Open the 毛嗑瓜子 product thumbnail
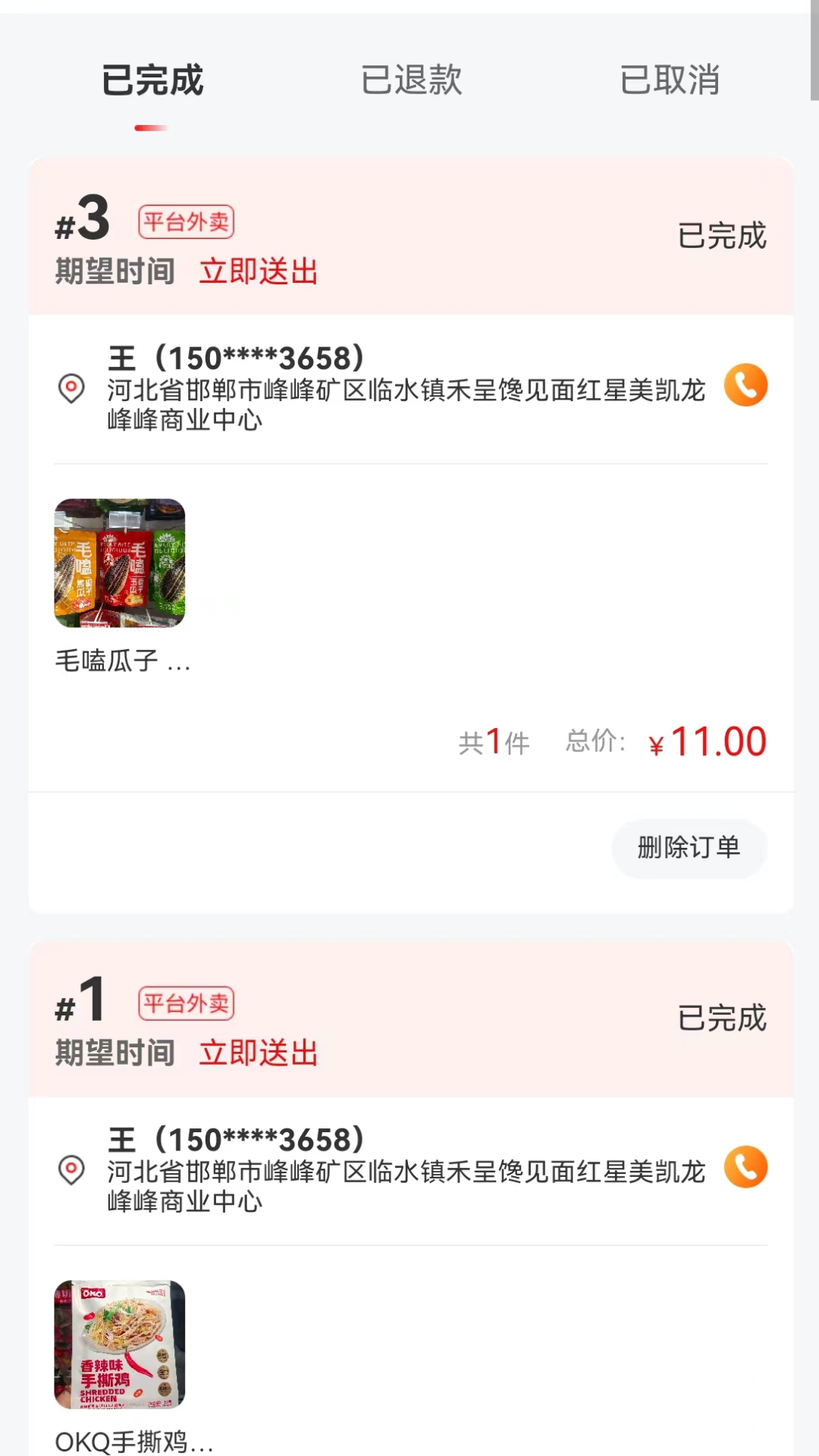819x1456 pixels. pyautogui.click(x=120, y=563)
